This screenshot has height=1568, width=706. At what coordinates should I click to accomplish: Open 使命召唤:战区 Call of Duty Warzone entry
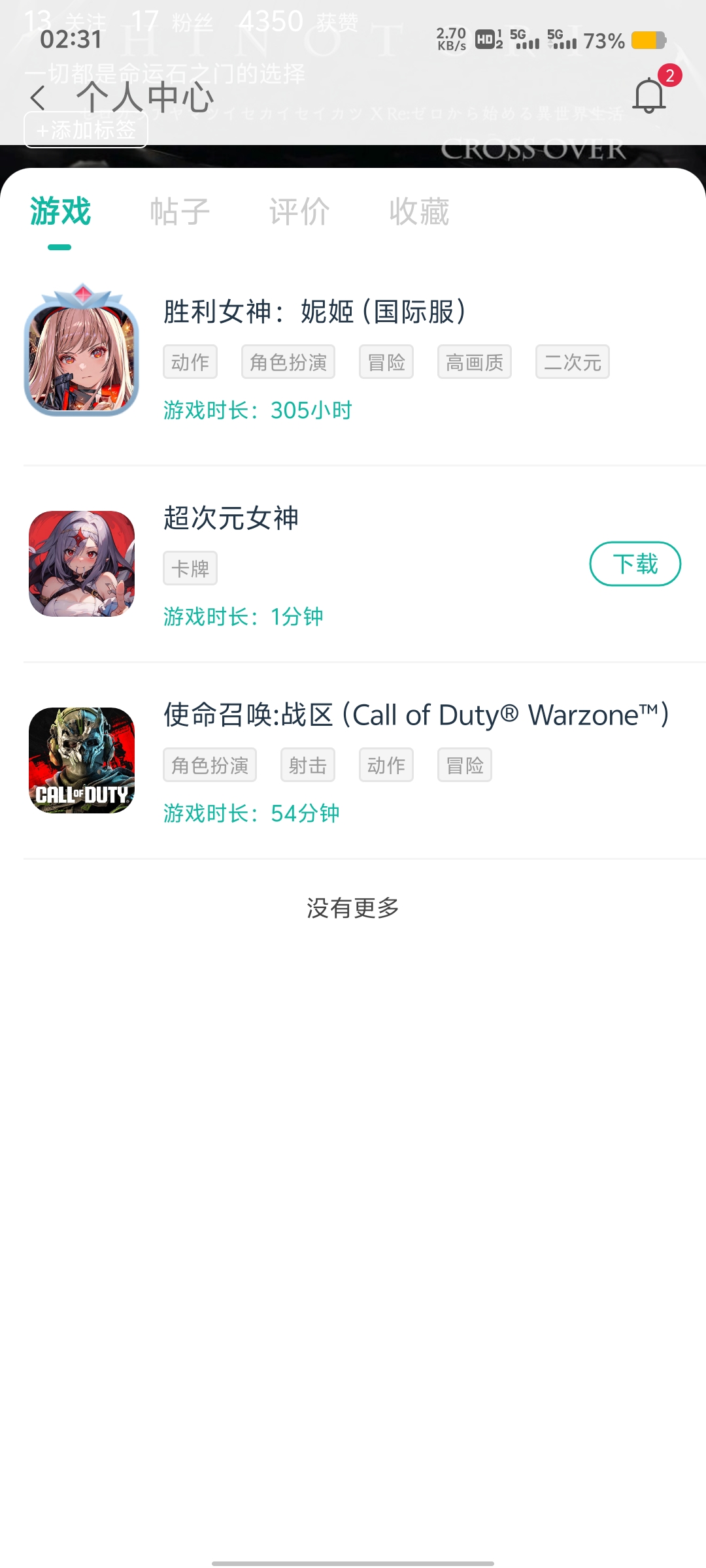(416, 715)
